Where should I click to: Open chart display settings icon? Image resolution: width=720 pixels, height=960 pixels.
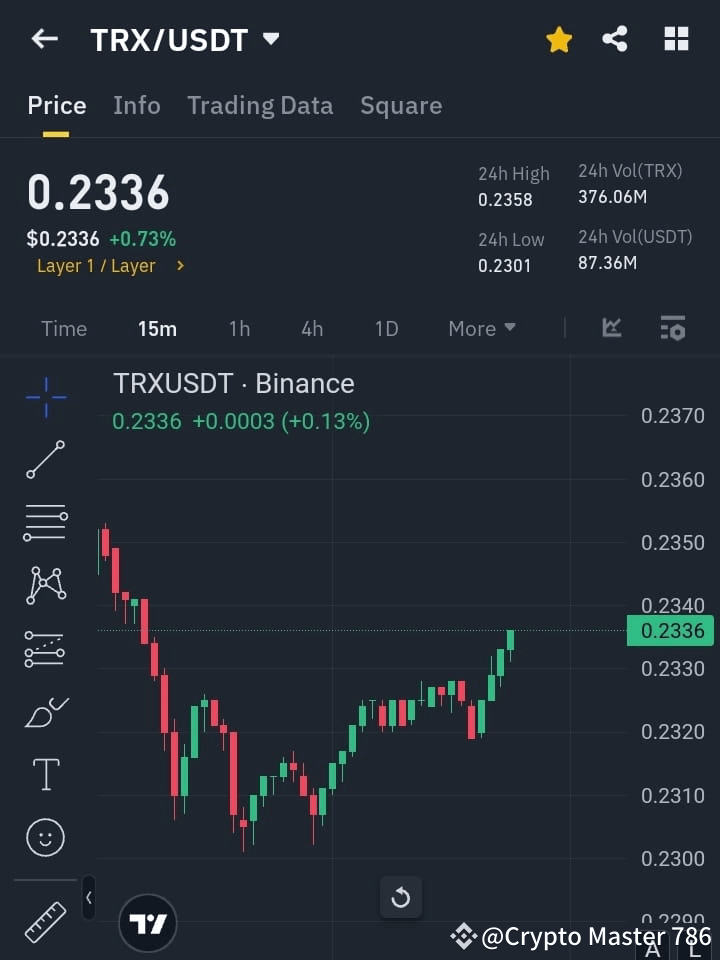click(x=672, y=328)
